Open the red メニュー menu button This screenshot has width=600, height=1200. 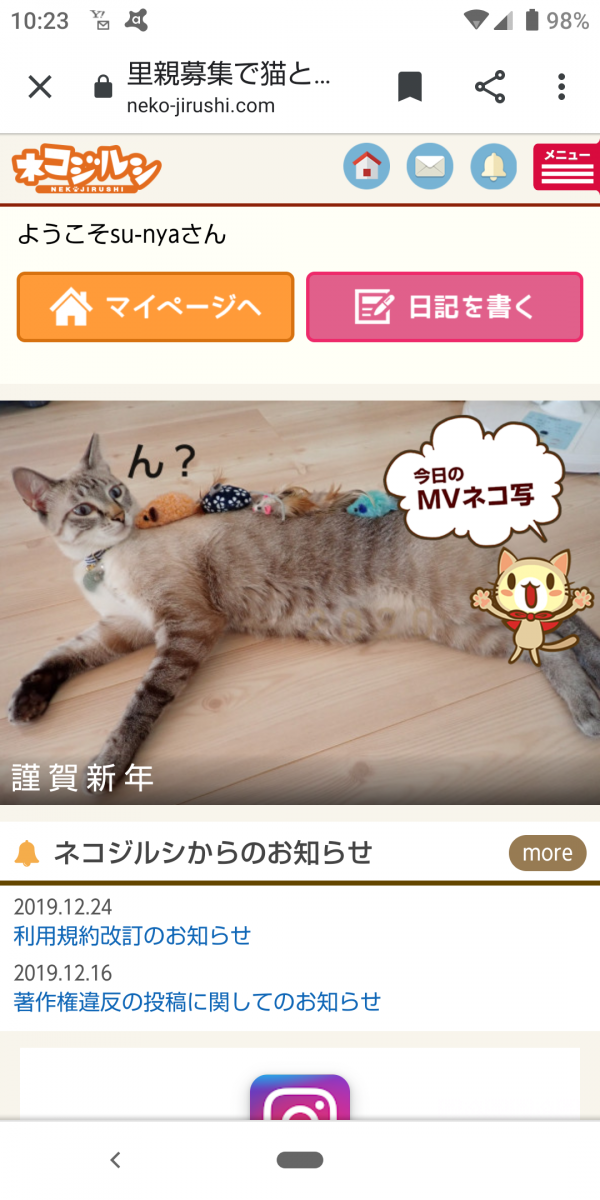565,167
